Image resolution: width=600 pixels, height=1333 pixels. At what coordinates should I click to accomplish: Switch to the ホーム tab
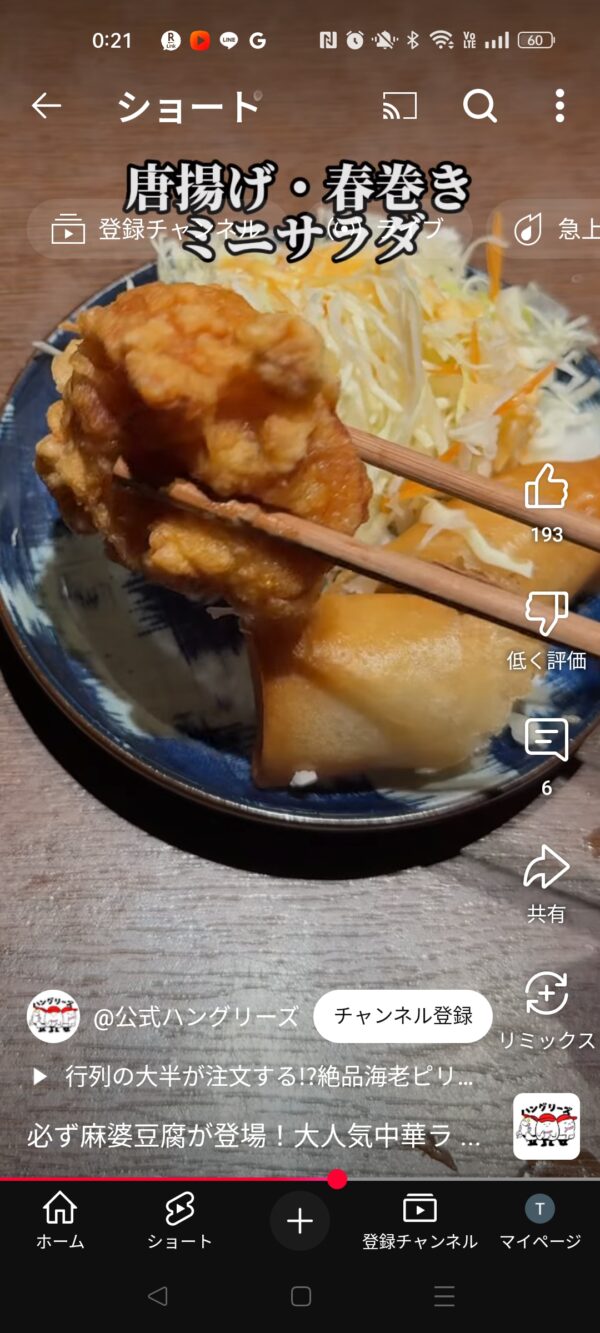[x=60, y=1221]
